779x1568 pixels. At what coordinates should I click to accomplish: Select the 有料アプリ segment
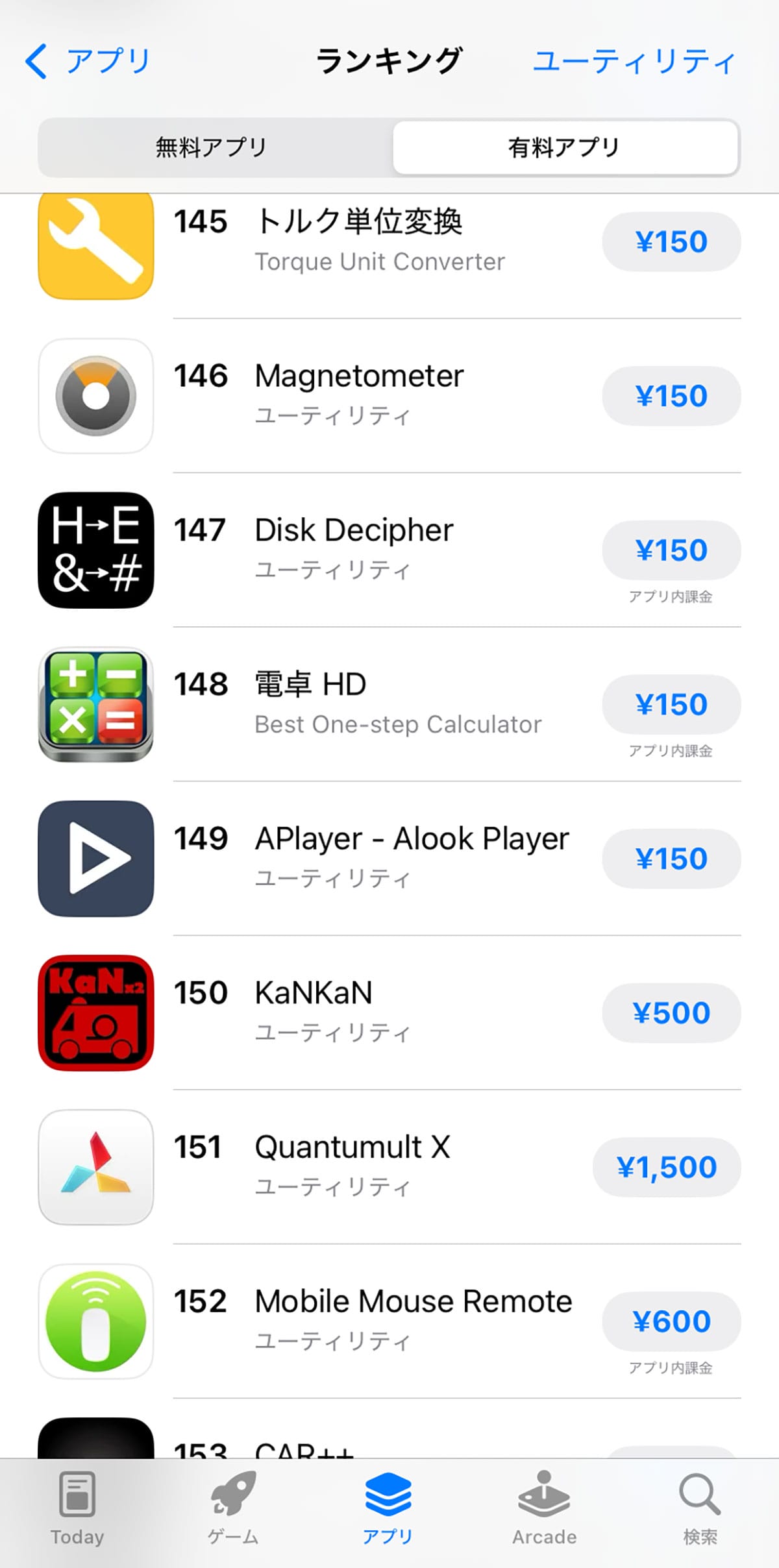point(563,148)
